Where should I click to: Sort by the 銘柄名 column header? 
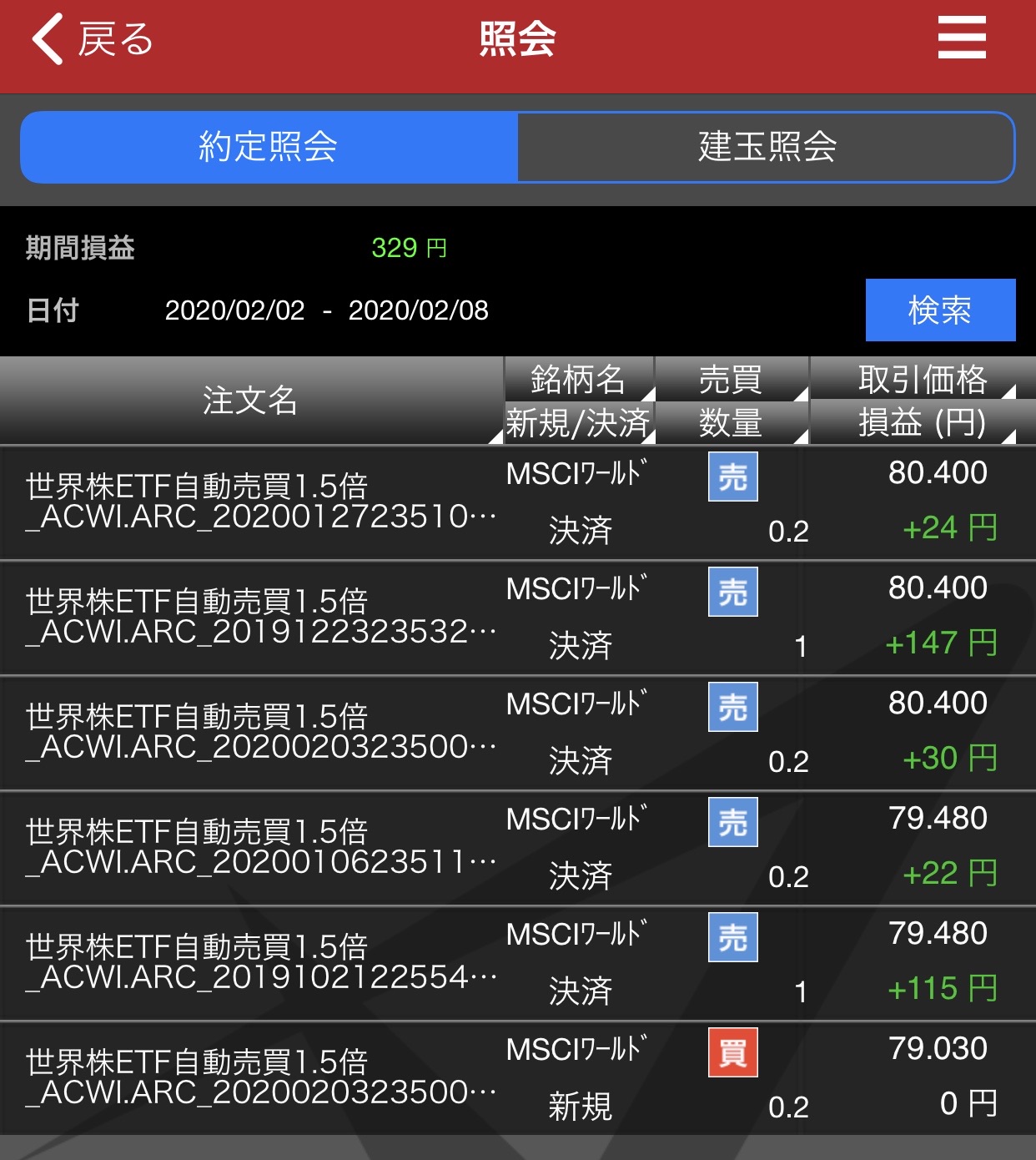click(x=580, y=379)
